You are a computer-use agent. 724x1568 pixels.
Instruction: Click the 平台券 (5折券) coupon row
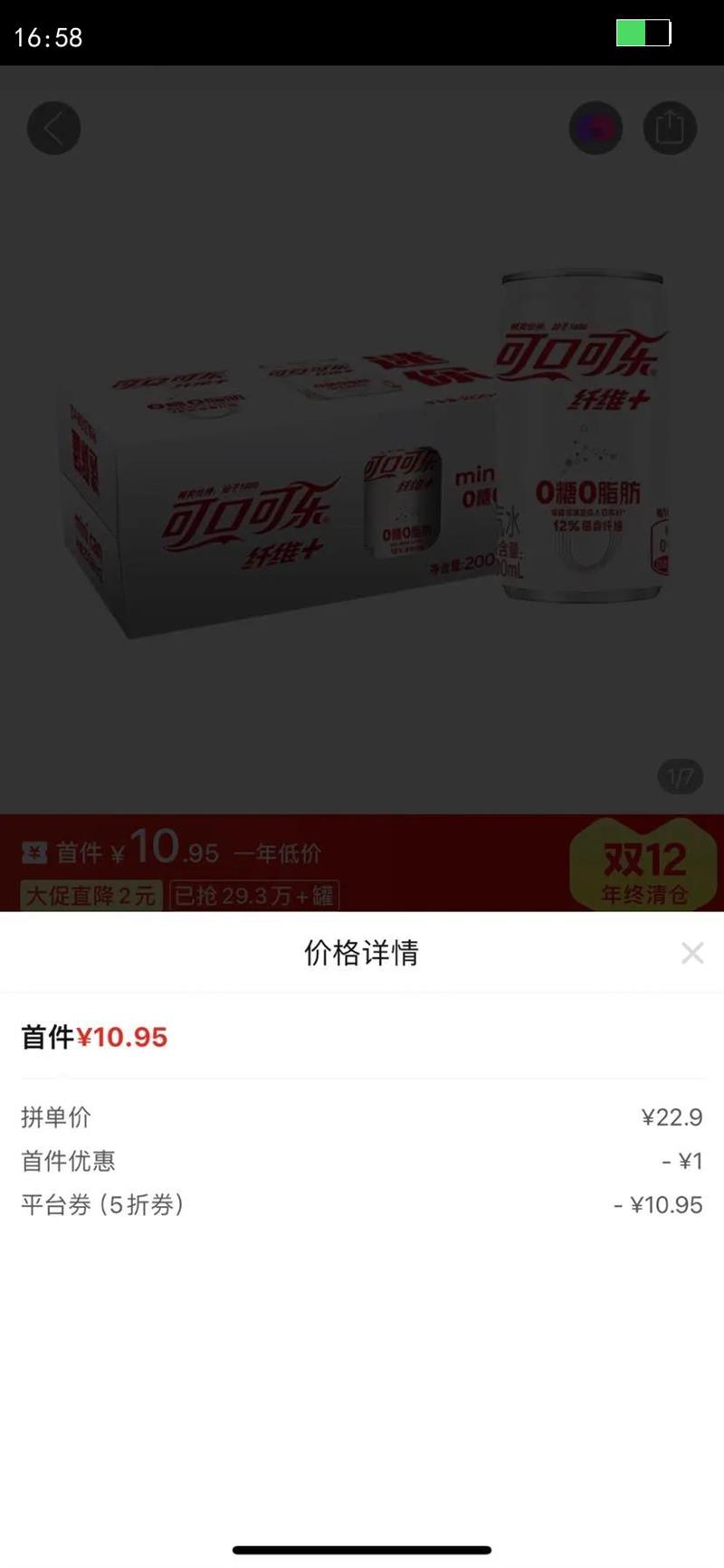click(362, 1204)
